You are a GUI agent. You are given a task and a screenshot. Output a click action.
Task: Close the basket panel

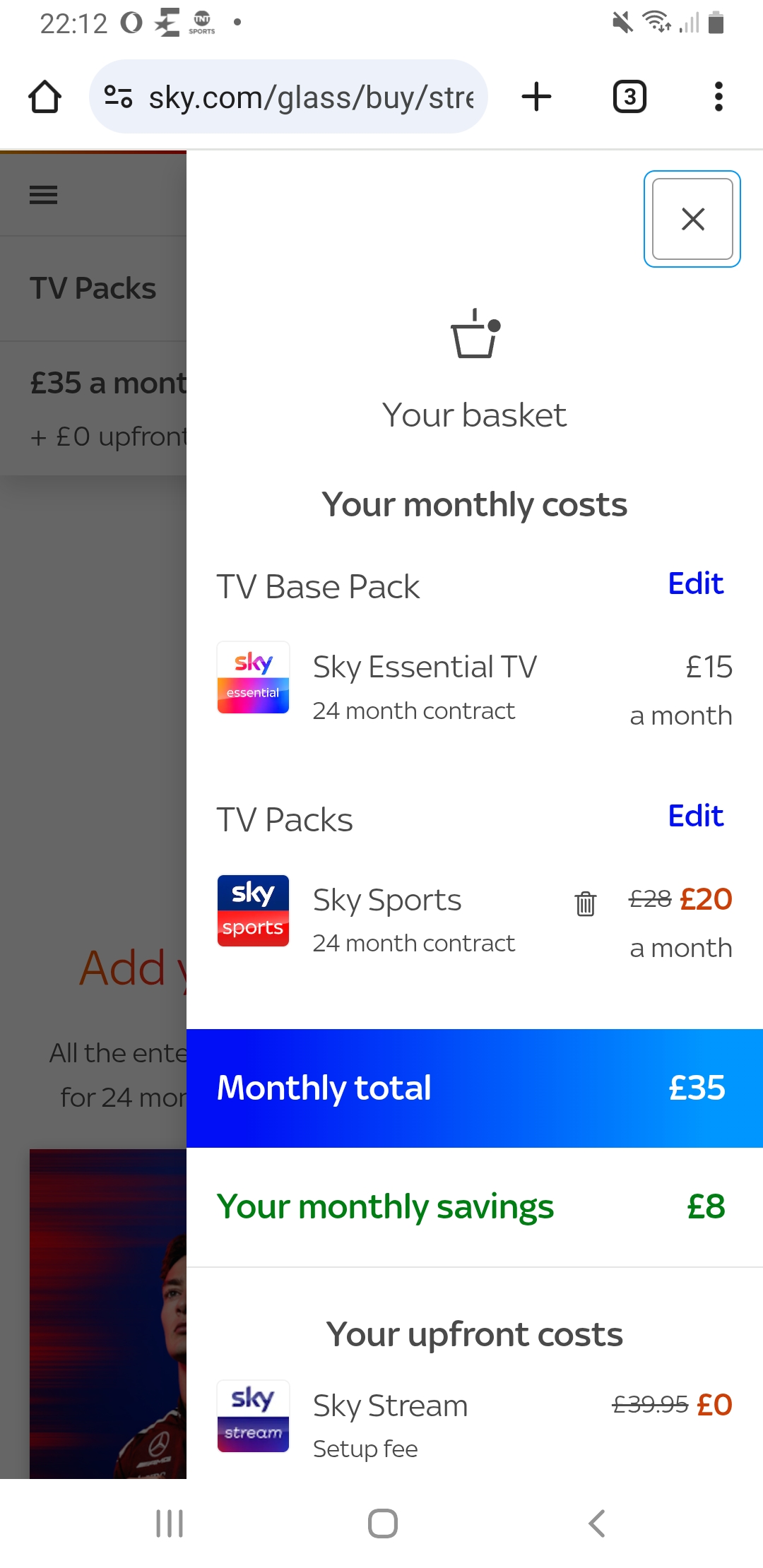(x=692, y=219)
